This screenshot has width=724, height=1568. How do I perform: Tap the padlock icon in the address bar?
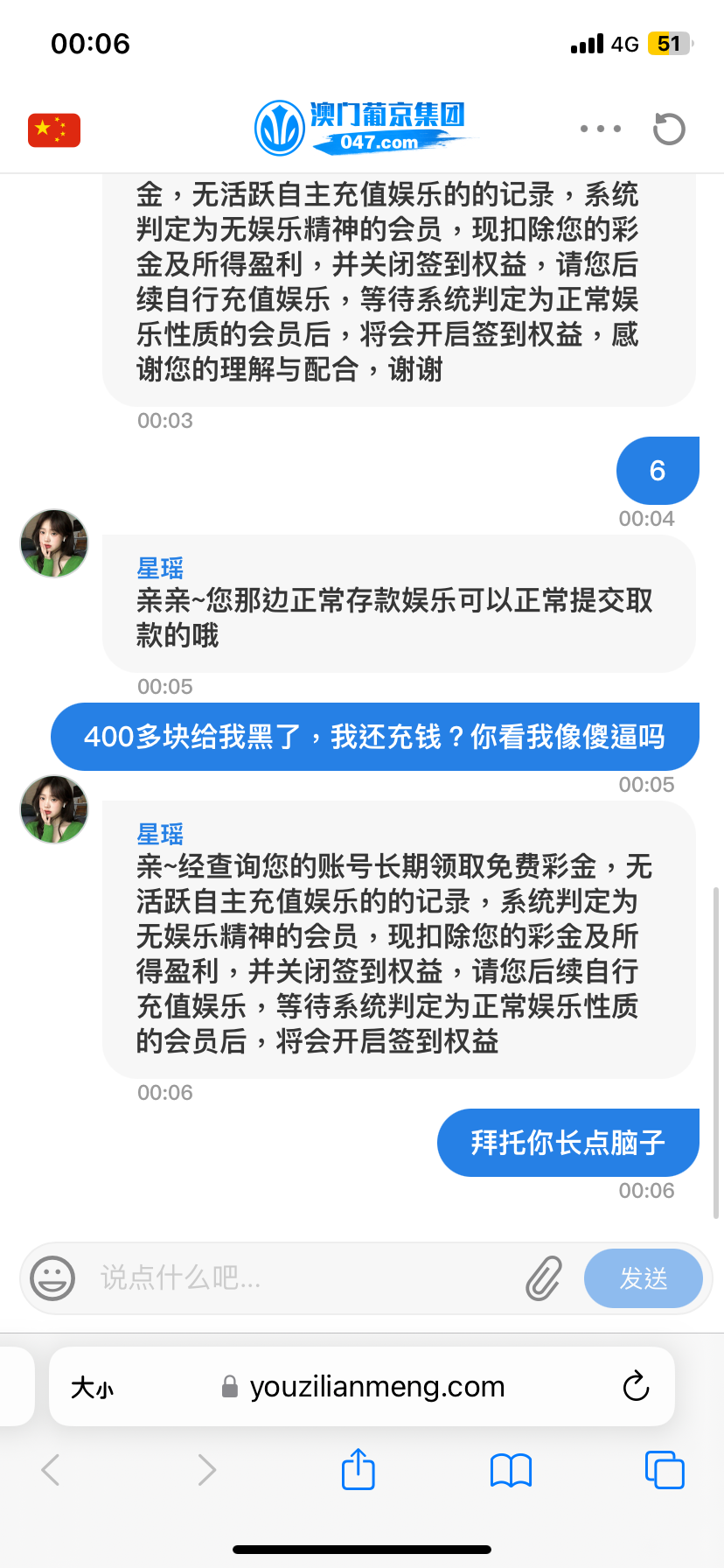[228, 1387]
